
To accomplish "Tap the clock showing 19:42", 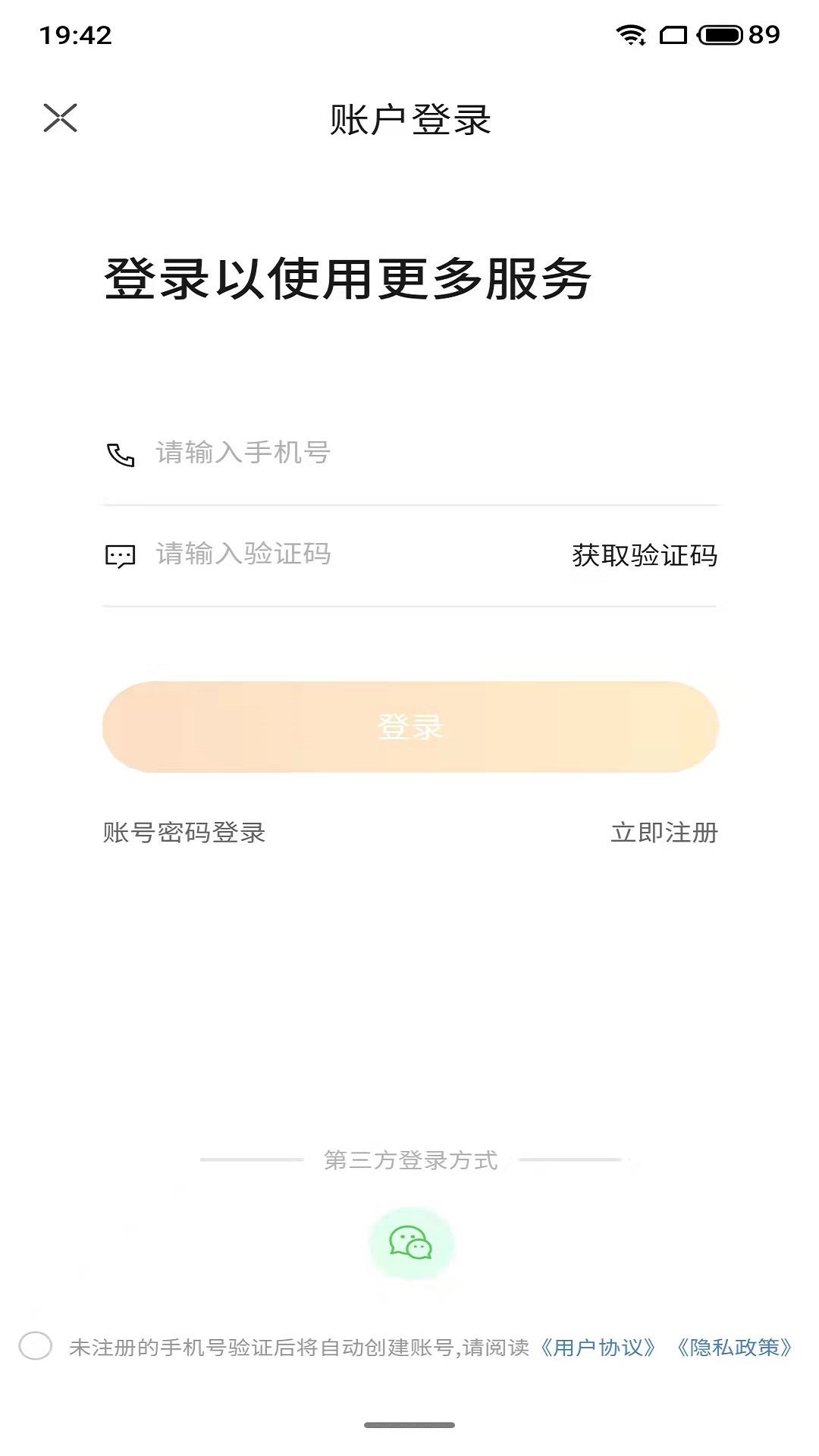I will pos(76,33).
